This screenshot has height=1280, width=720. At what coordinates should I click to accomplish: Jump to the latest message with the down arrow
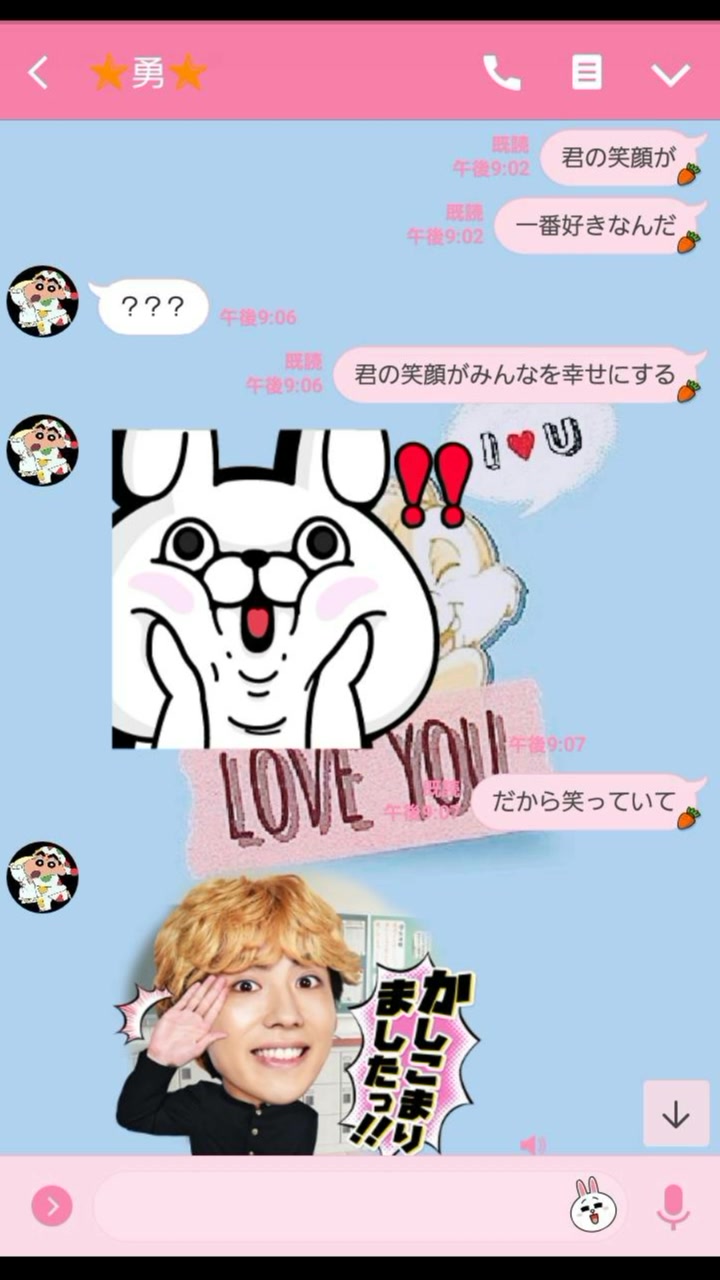(x=676, y=1114)
